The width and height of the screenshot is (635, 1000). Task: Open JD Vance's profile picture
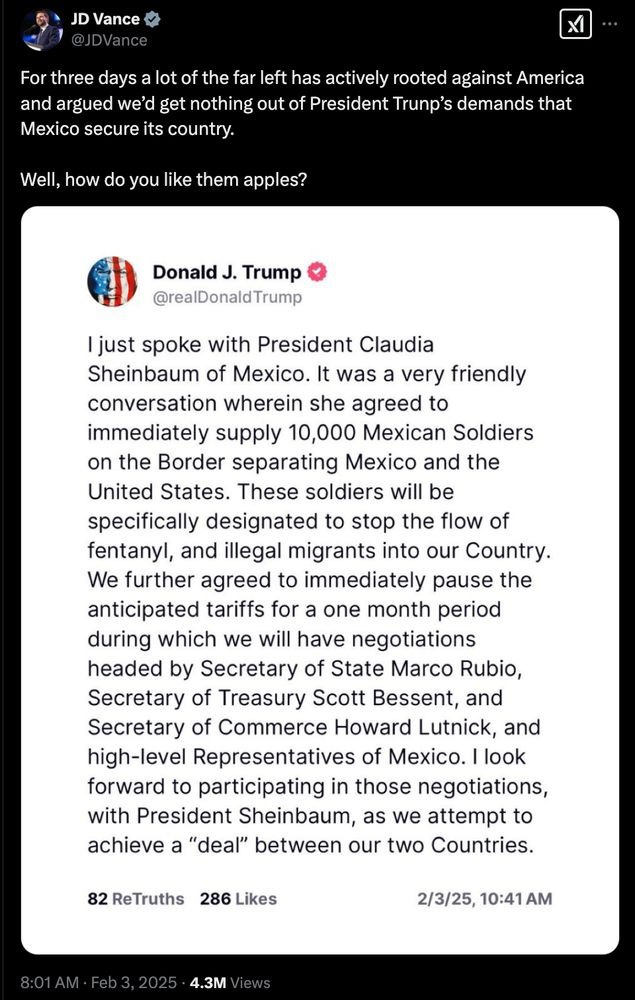click(42, 29)
